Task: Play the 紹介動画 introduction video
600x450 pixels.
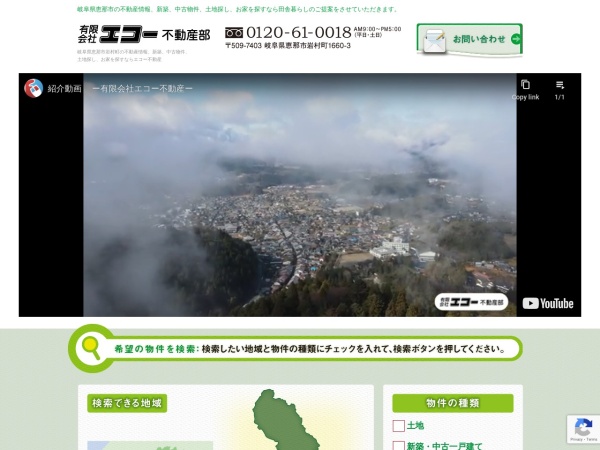Action: 299,195
